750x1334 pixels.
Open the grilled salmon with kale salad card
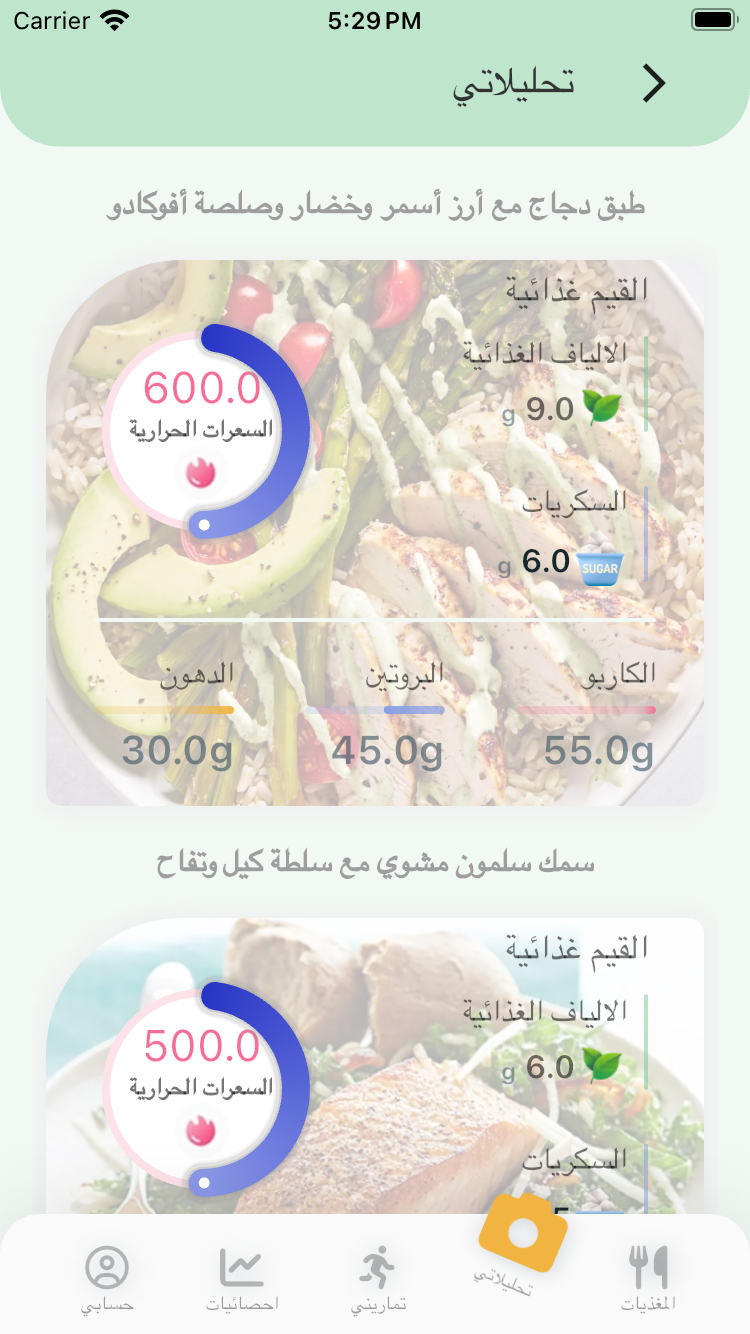(x=375, y=1065)
